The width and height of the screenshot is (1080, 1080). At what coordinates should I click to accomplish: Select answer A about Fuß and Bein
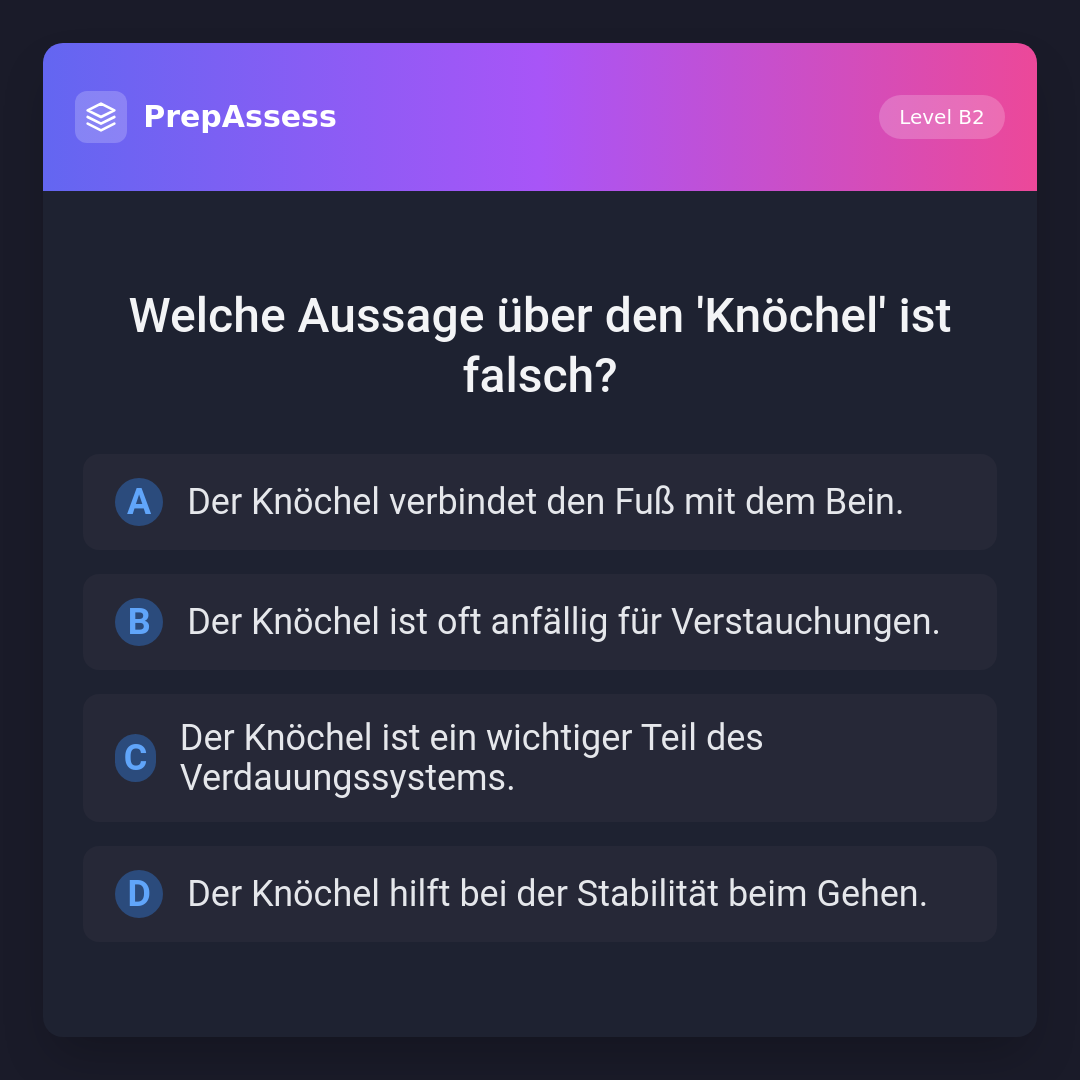(x=540, y=502)
